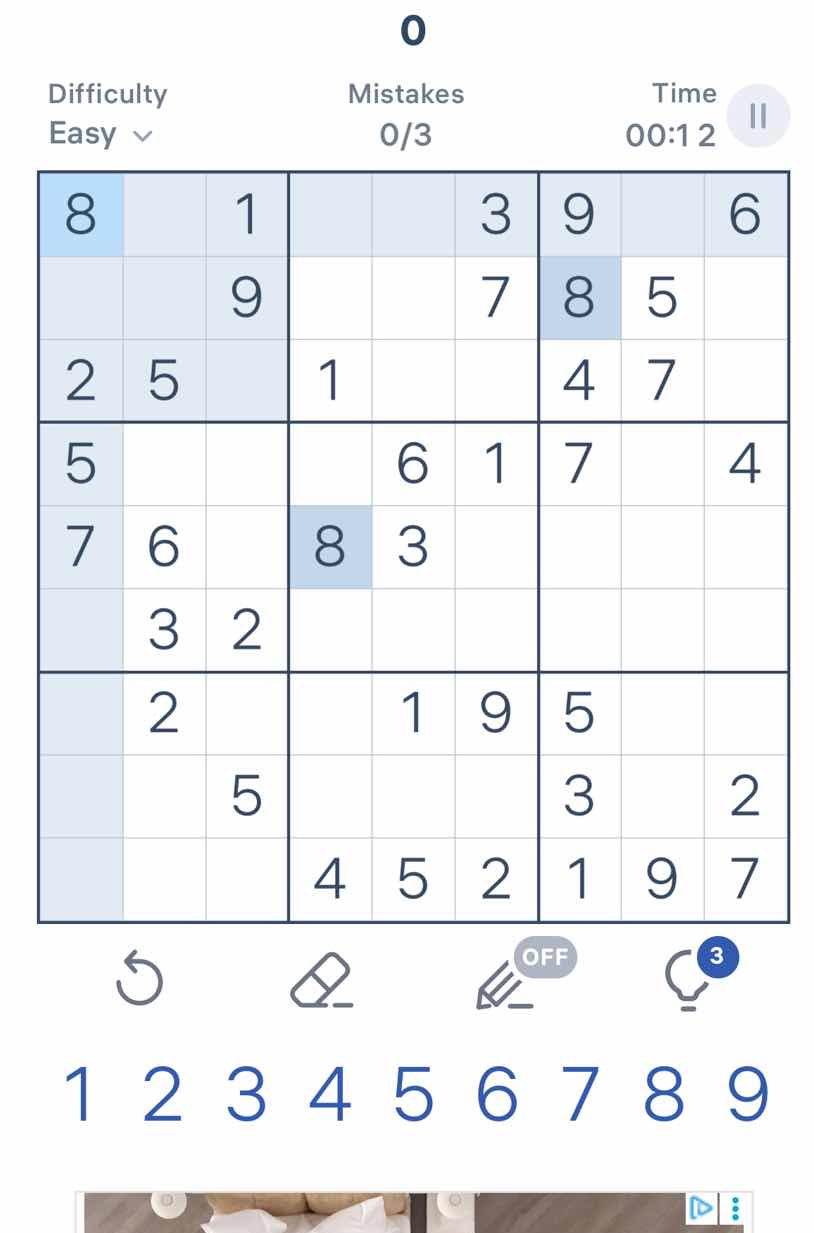Toggle notes mode off badge

click(544, 957)
